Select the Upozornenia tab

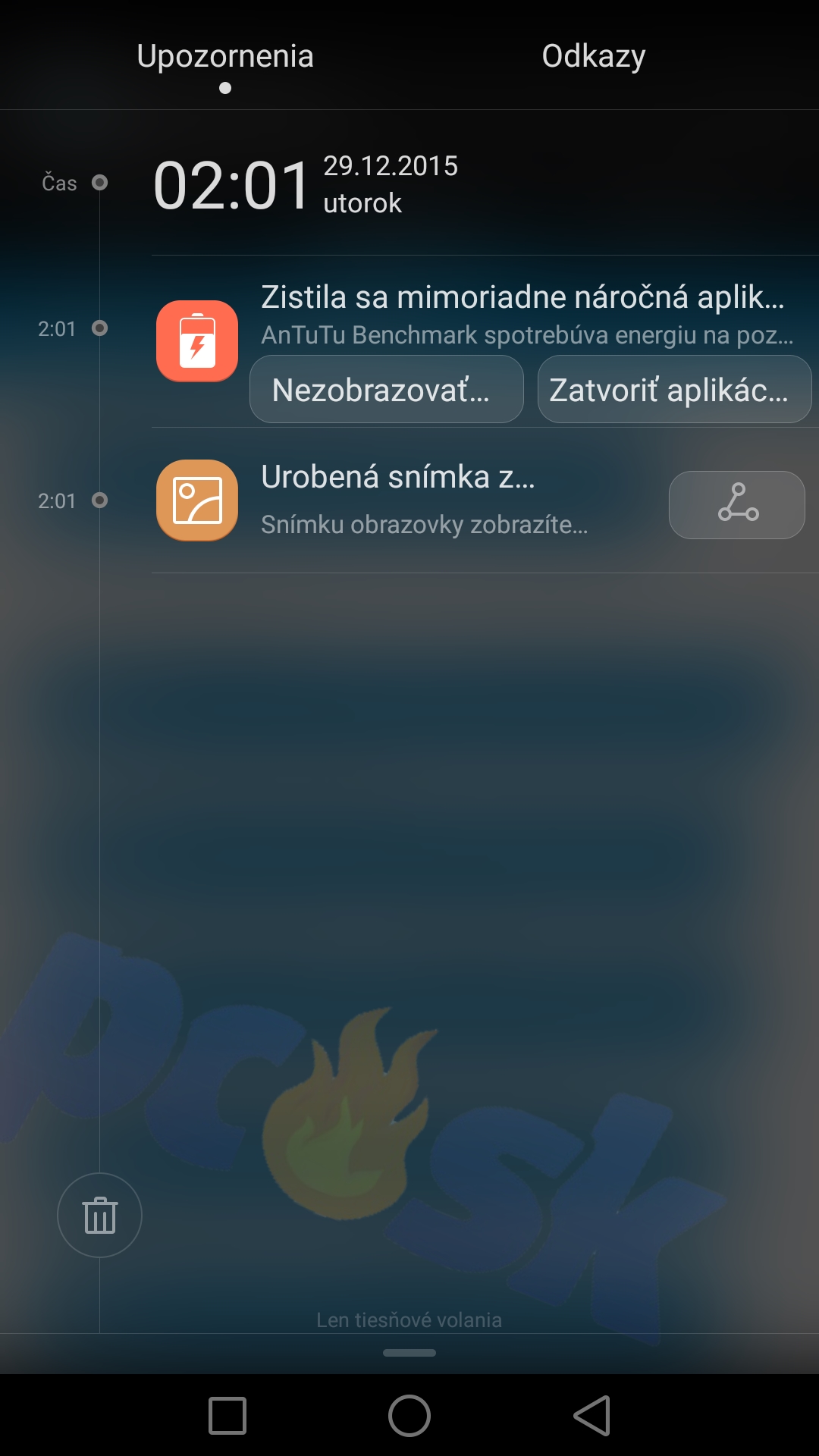coord(225,56)
